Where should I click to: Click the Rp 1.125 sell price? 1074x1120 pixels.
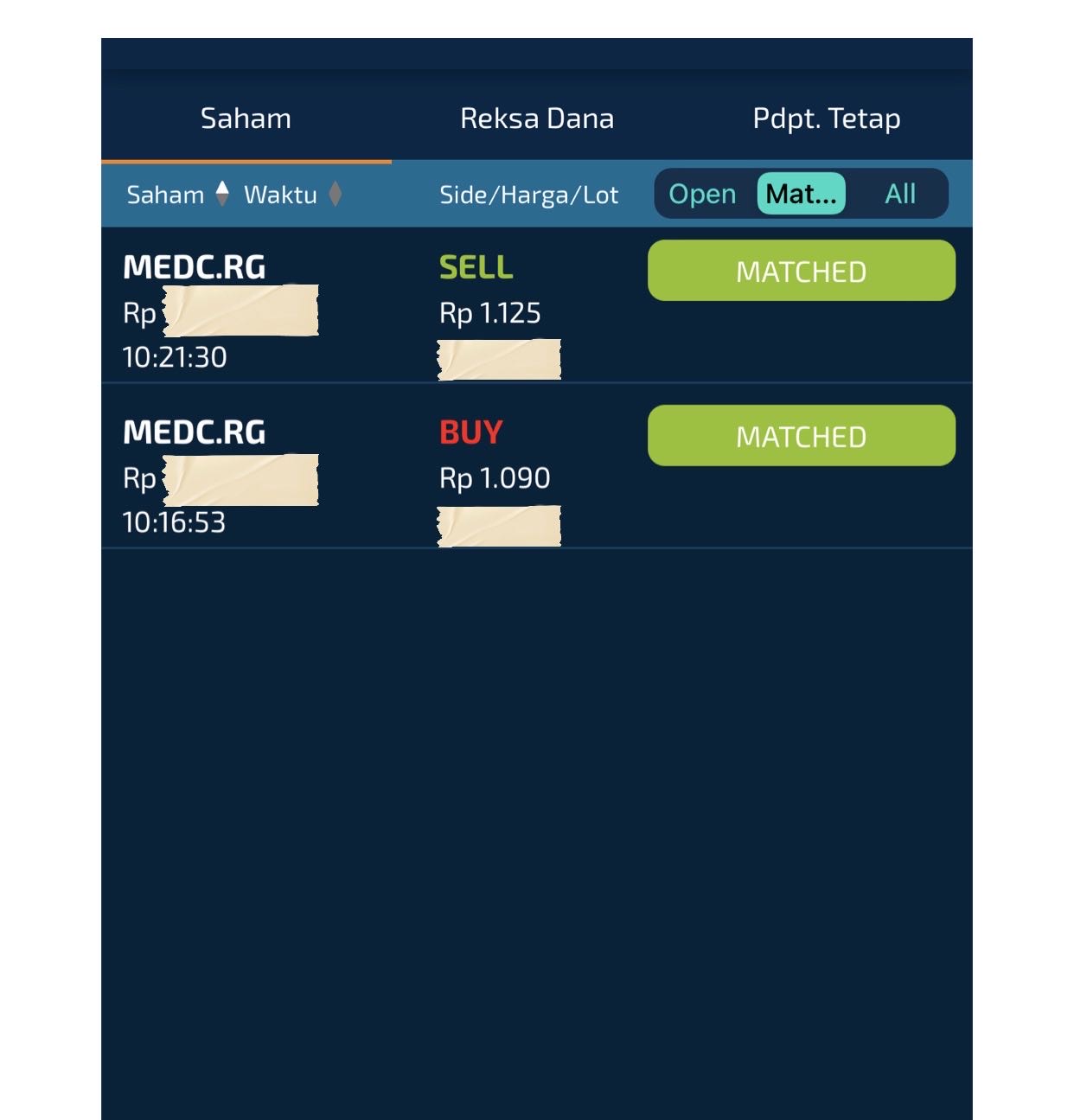click(x=490, y=313)
